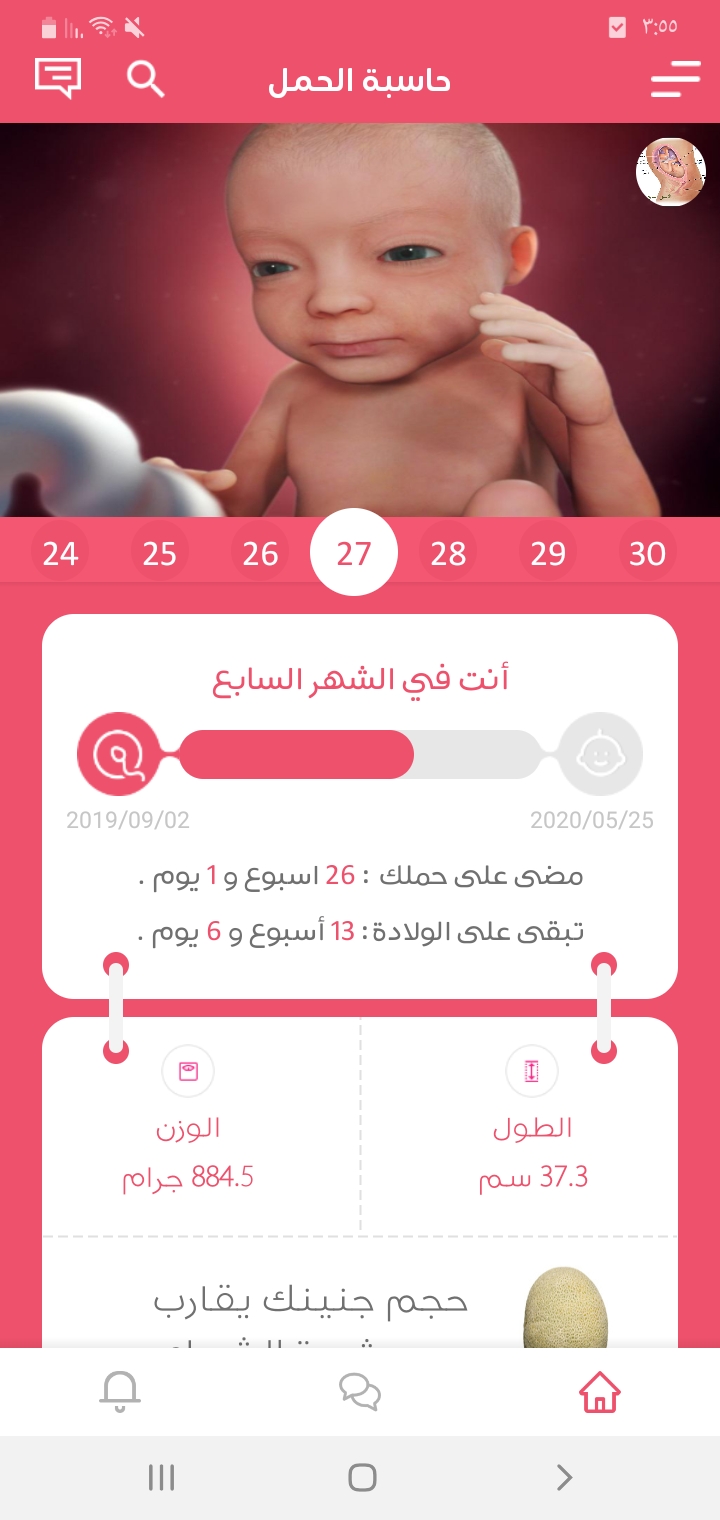Image resolution: width=720 pixels, height=1520 pixels.
Task: Switch to the womb view thumbnail
Action: [670, 172]
